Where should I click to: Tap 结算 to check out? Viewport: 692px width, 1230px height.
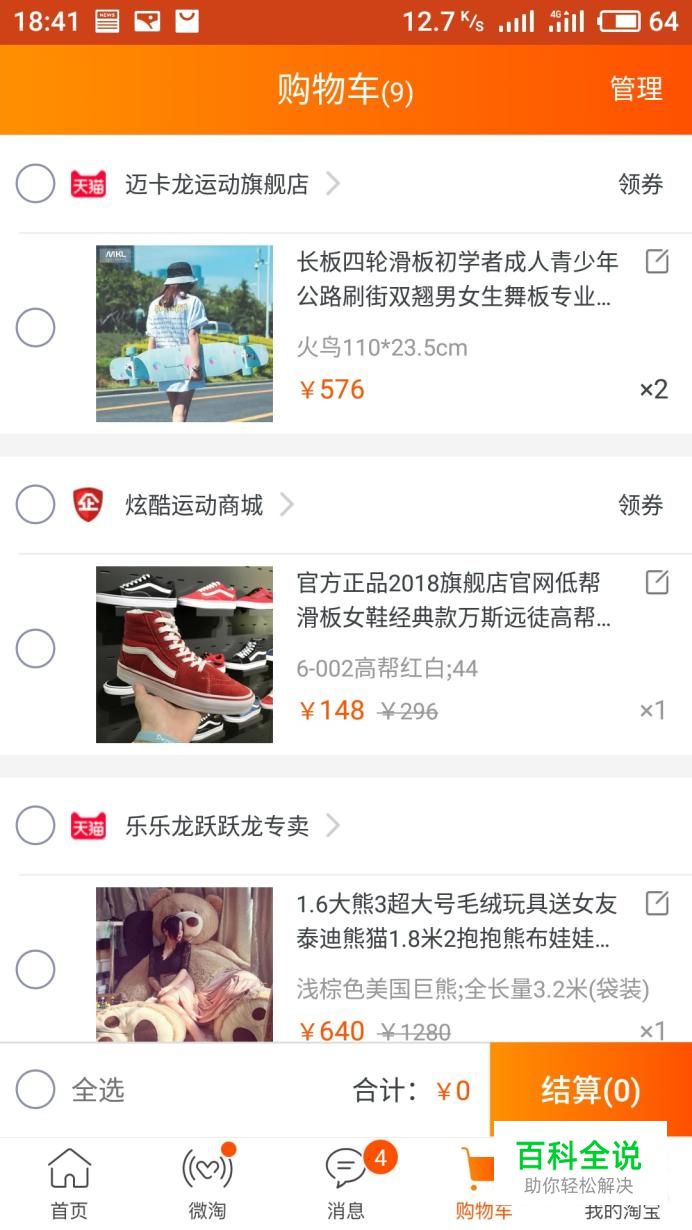590,1089
